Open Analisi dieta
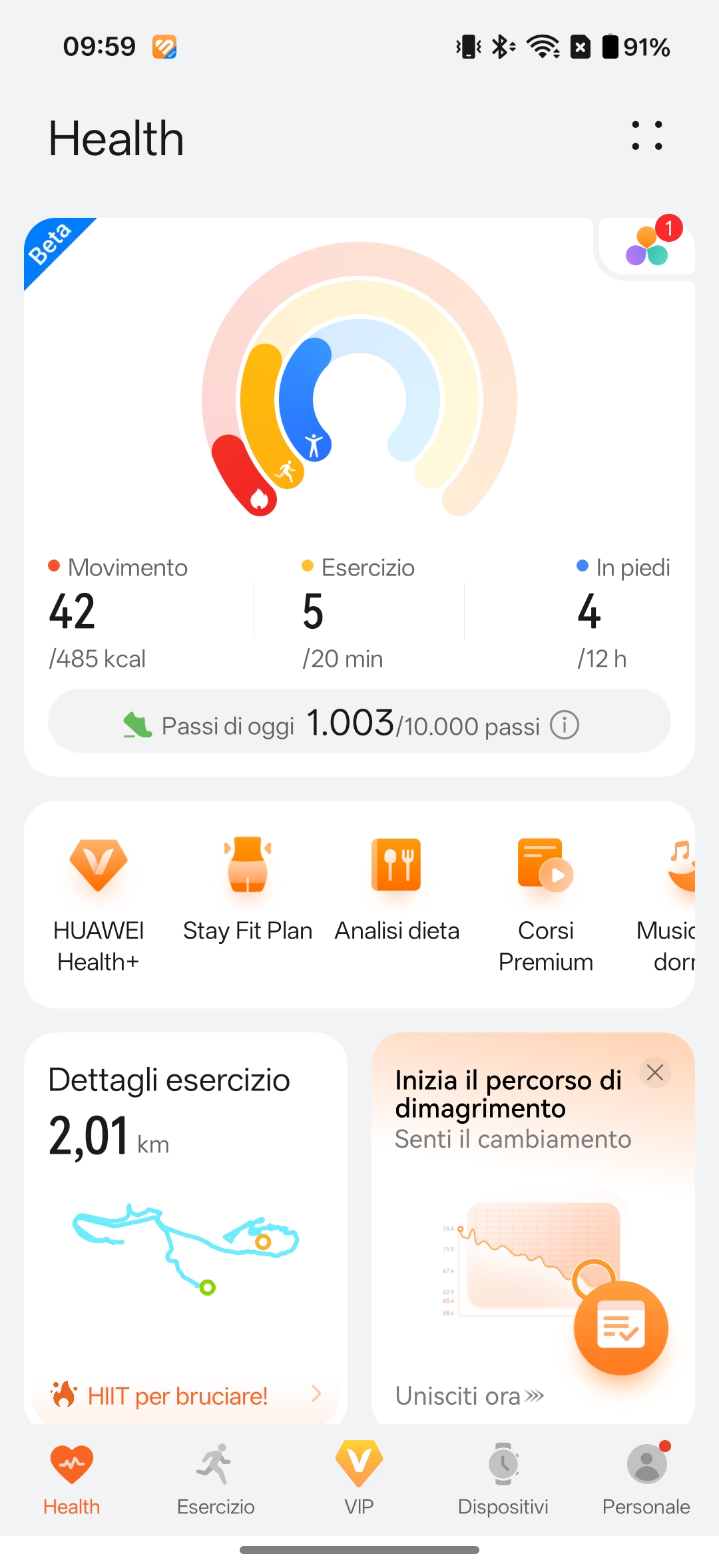Image resolution: width=719 pixels, height=1568 pixels. click(397, 893)
